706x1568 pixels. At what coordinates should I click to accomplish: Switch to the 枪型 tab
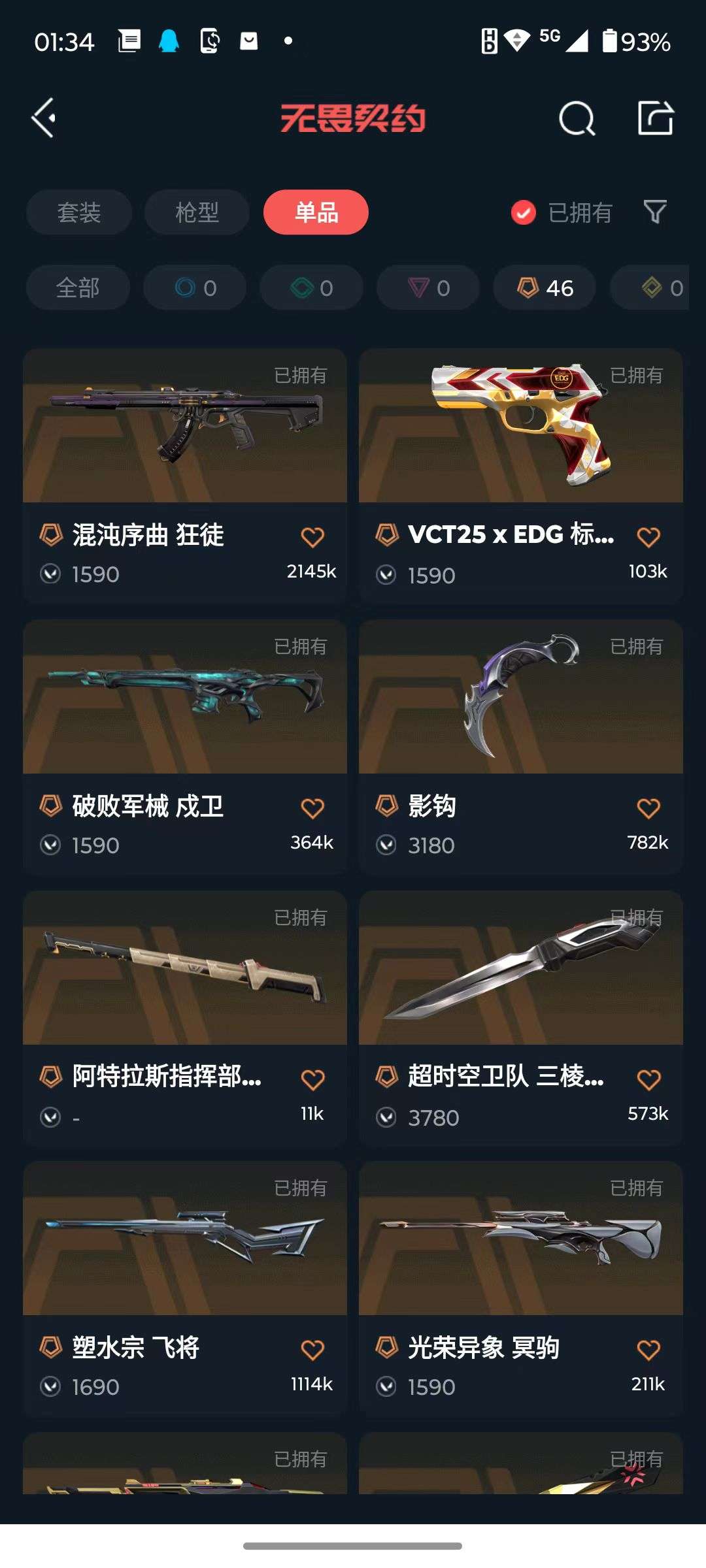(x=197, y=212)
